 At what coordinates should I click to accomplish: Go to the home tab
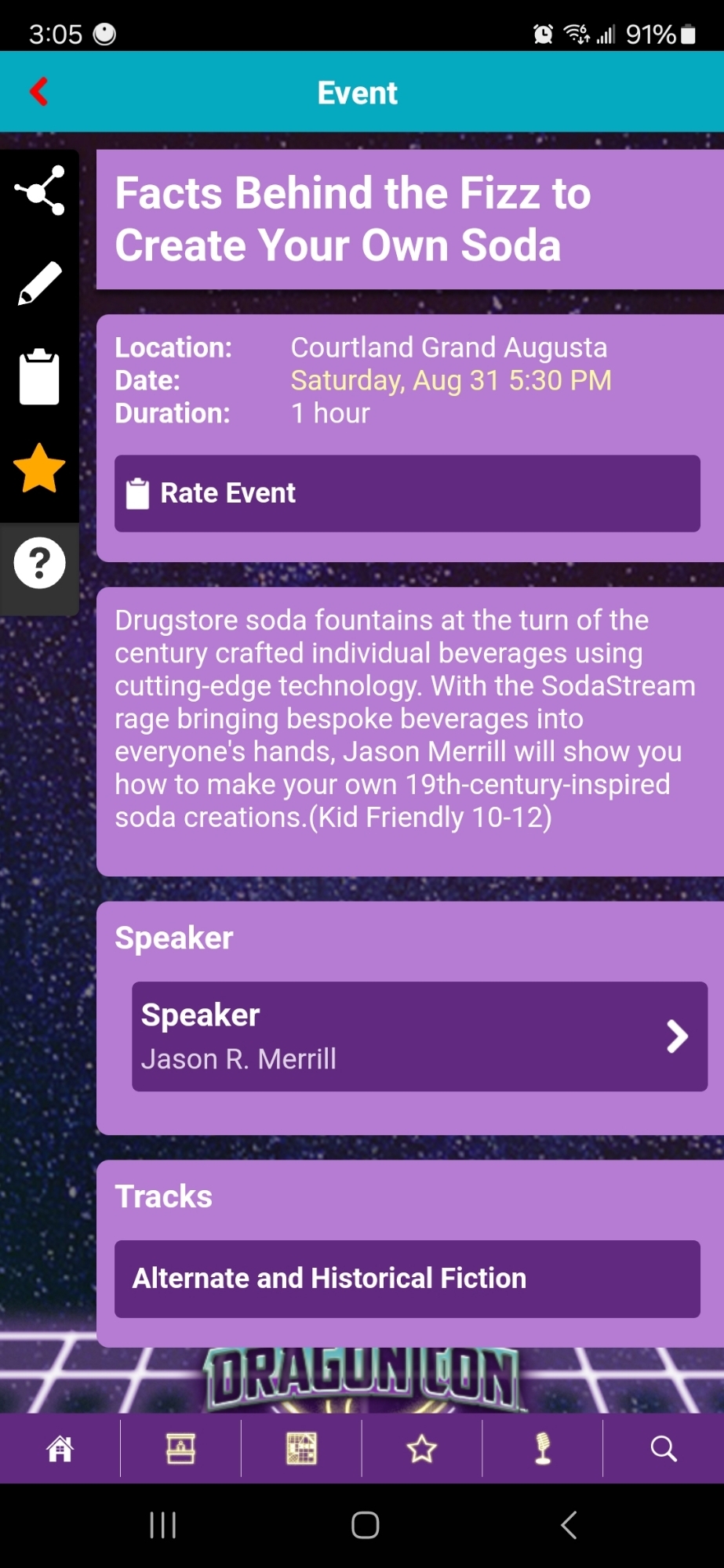[60, 1449]
